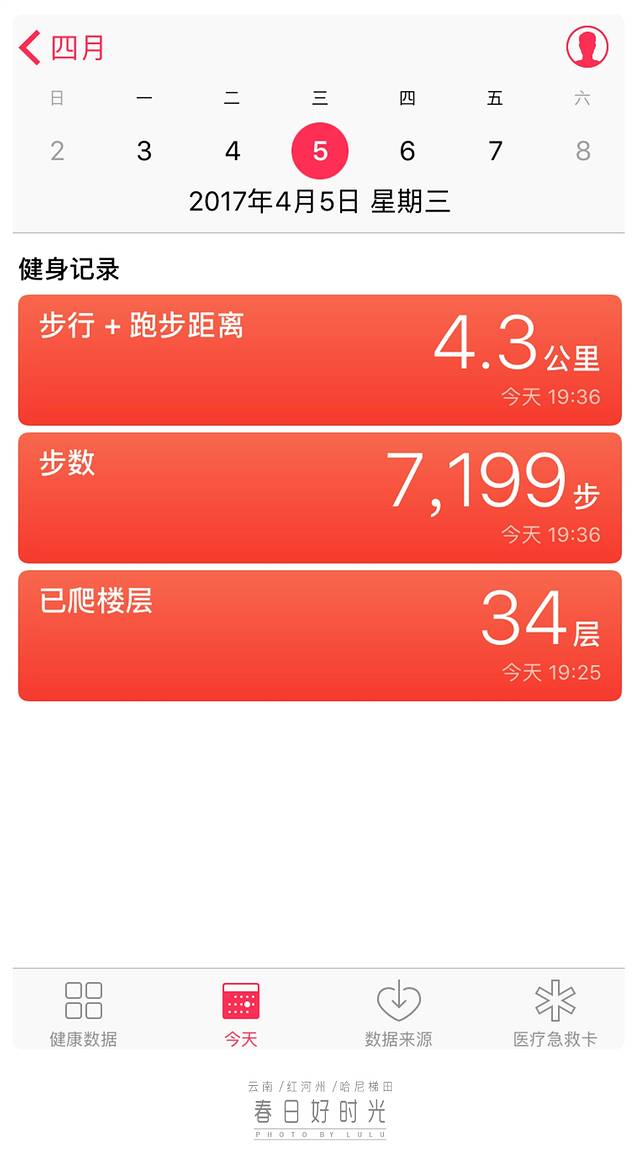Open the 步行 + 跑步距离 card
The width and height of the screenshot is (640, 1158).
coord(319,360)
